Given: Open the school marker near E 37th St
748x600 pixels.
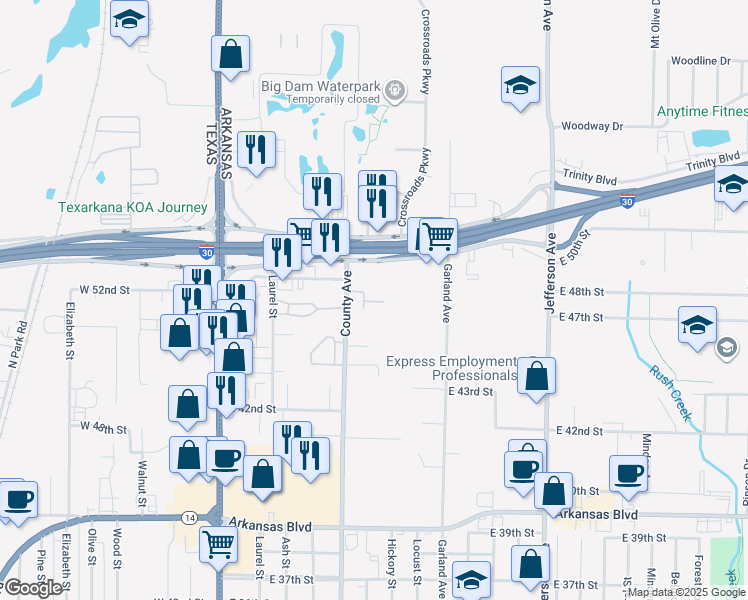Looking at the screenshot, I should [x=471, y=580].
